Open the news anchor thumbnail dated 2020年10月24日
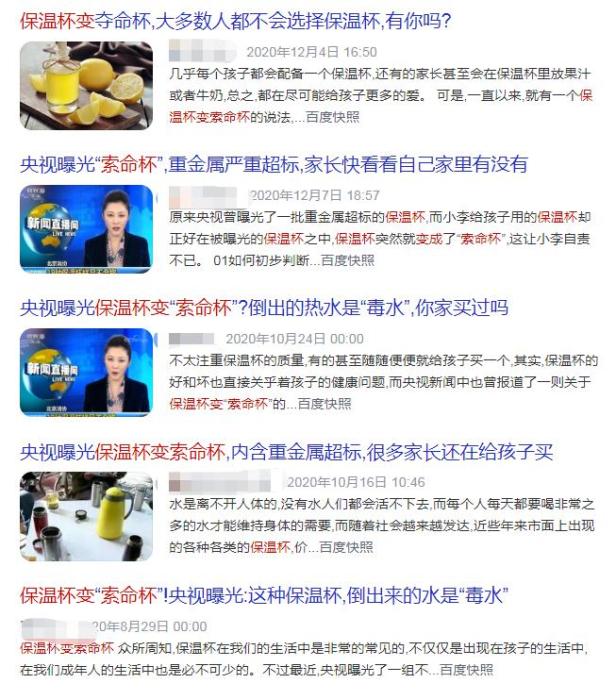Screen dimensions: 616x700 86,372
